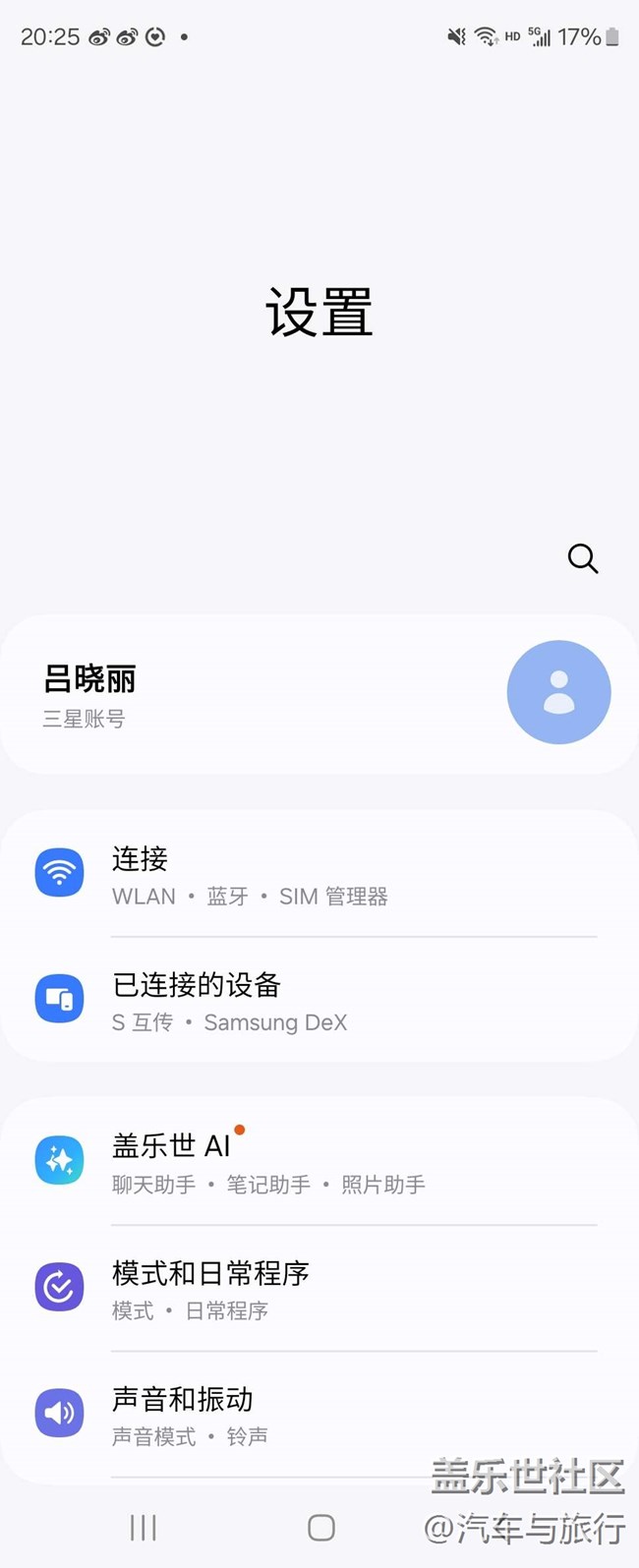The image size is (639, 1568).
Task: Tap the recent apps navigation button
Action: click(x=144, y=1528)
